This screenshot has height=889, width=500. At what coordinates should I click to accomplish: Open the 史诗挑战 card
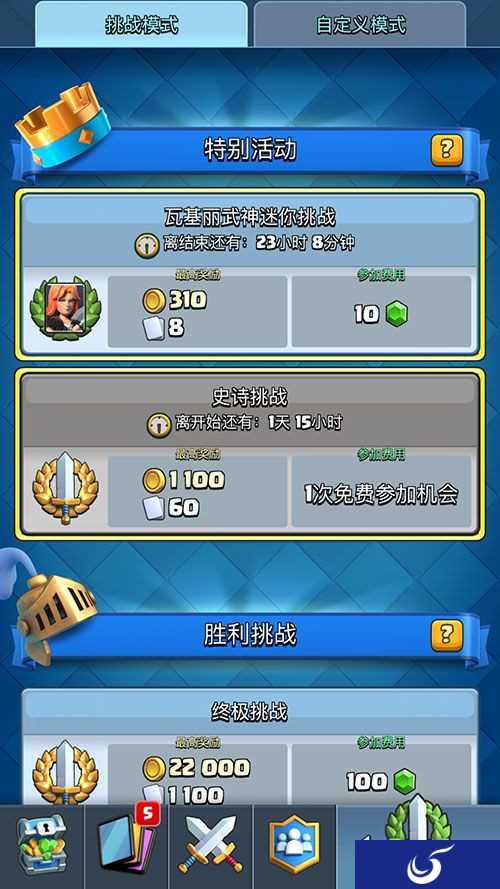[x=249, y=454]
